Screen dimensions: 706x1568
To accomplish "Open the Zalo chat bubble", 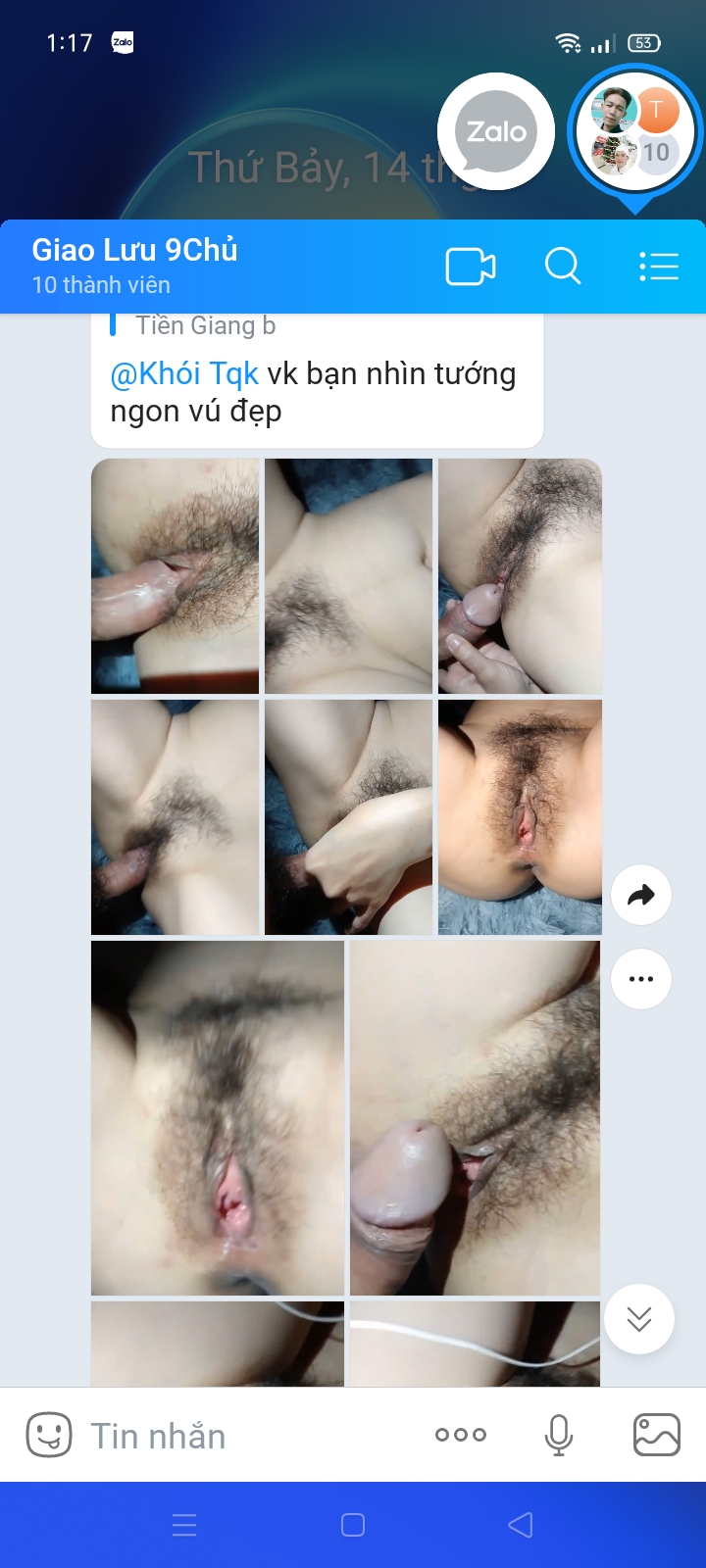I will tap(496, 131).
